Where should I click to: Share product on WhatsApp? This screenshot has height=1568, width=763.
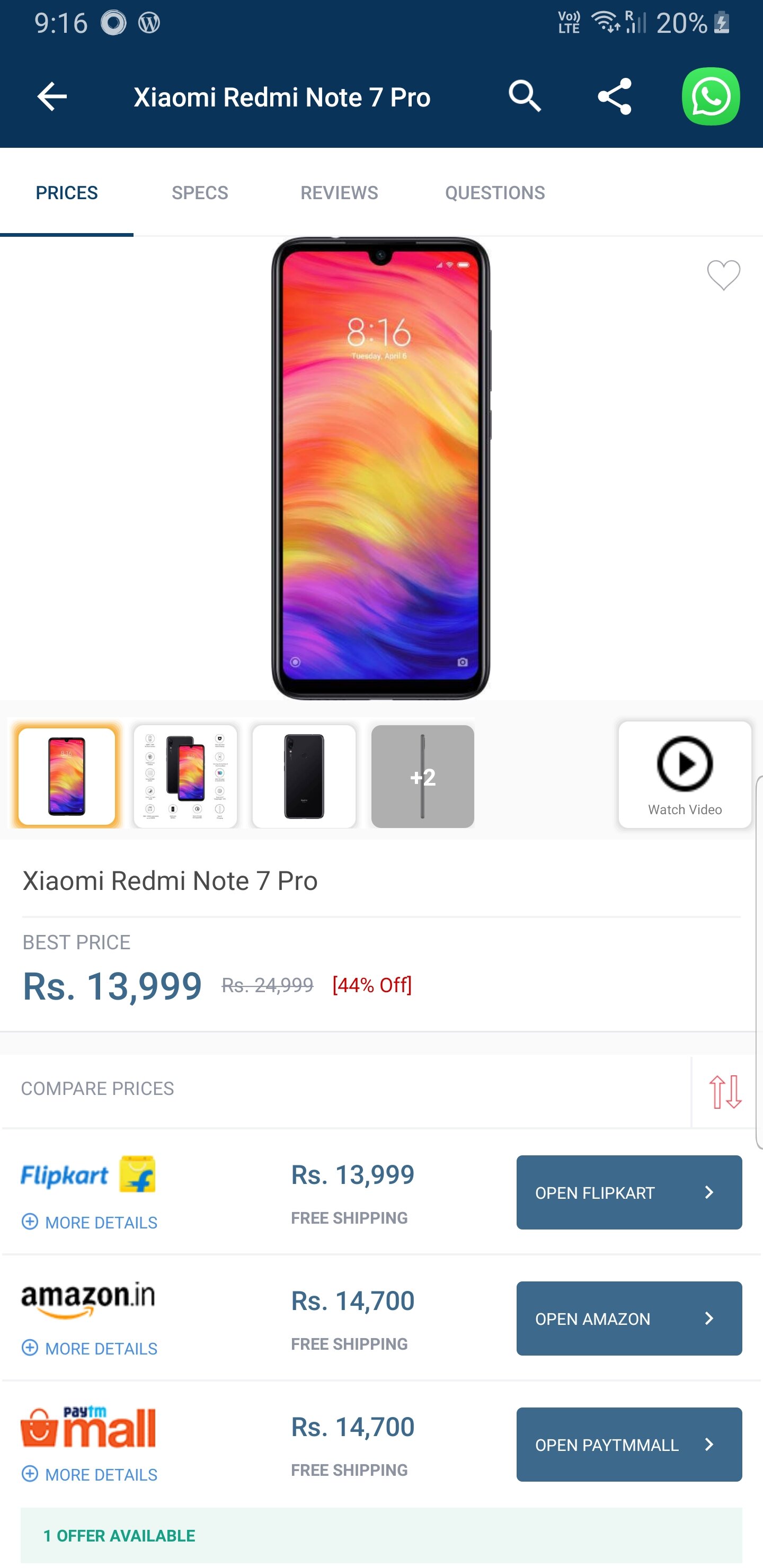pos(710,97)
